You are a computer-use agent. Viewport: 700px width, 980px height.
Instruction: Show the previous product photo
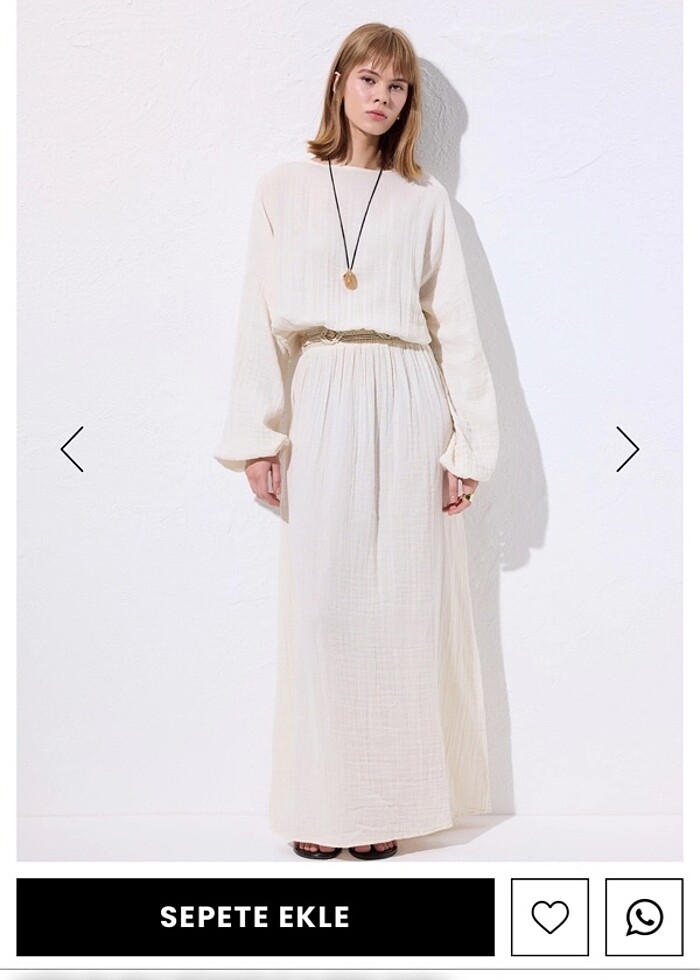coord(72,449)
